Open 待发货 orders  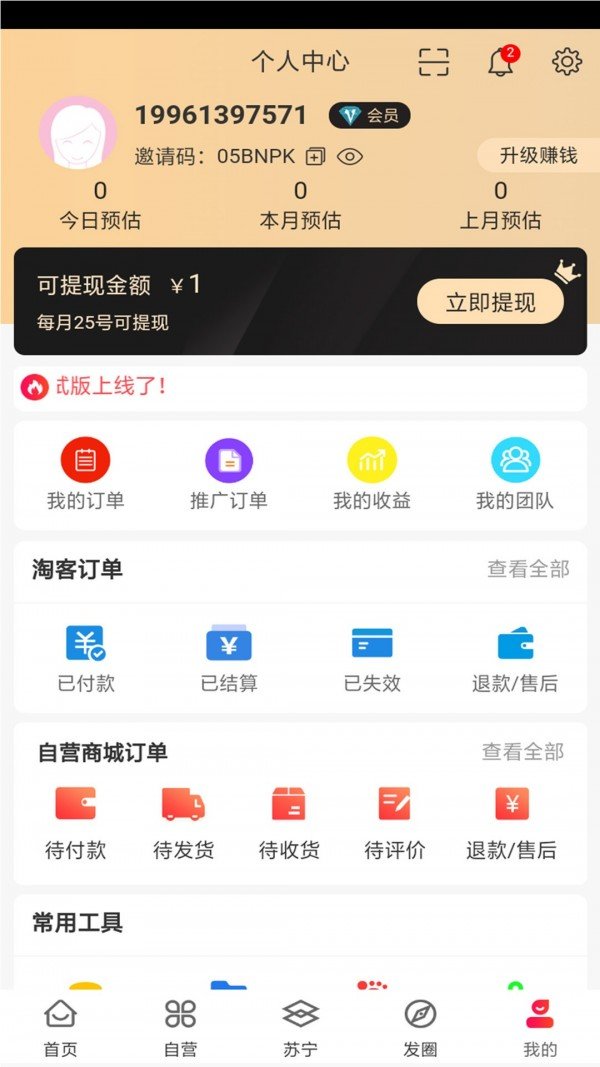[183, 823]
